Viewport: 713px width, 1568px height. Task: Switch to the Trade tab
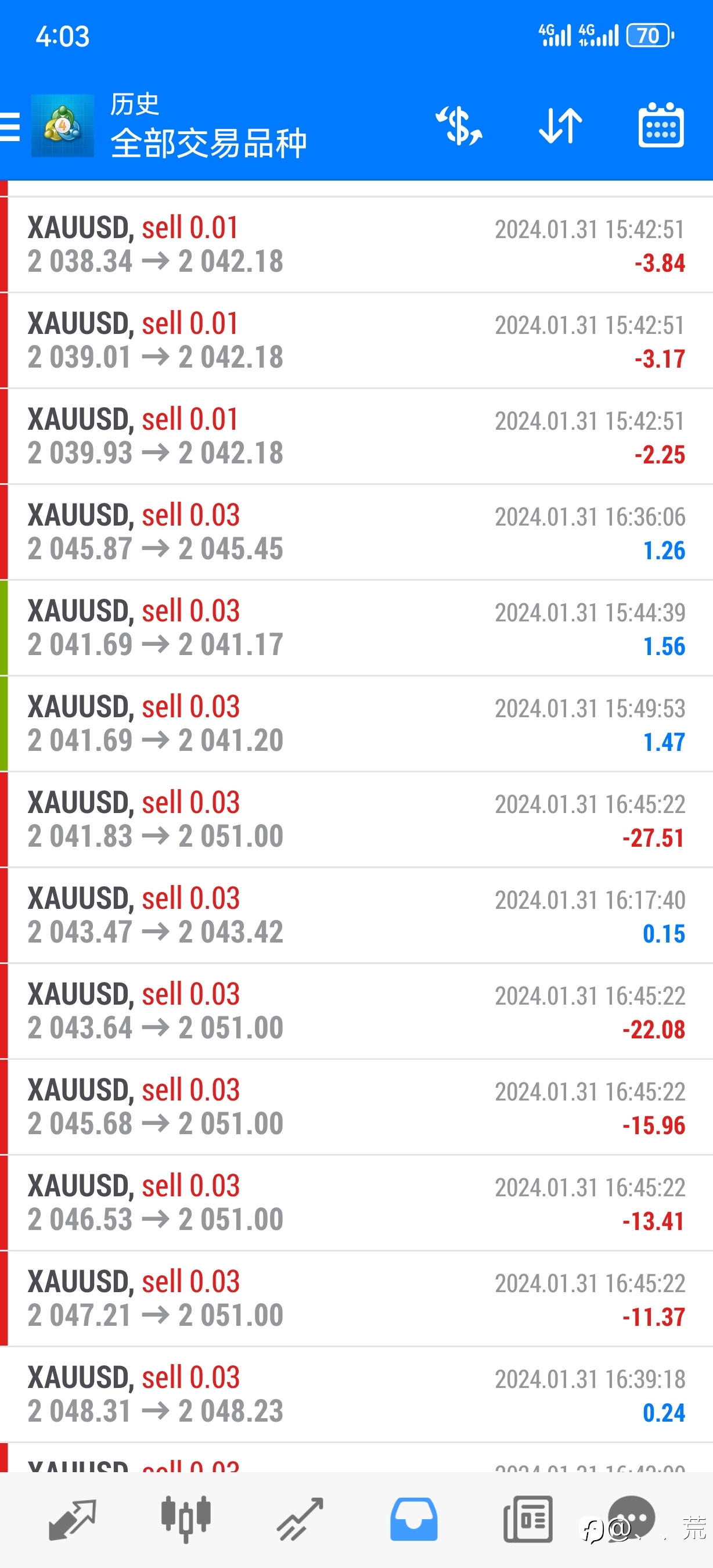(x=300, y=1520)
